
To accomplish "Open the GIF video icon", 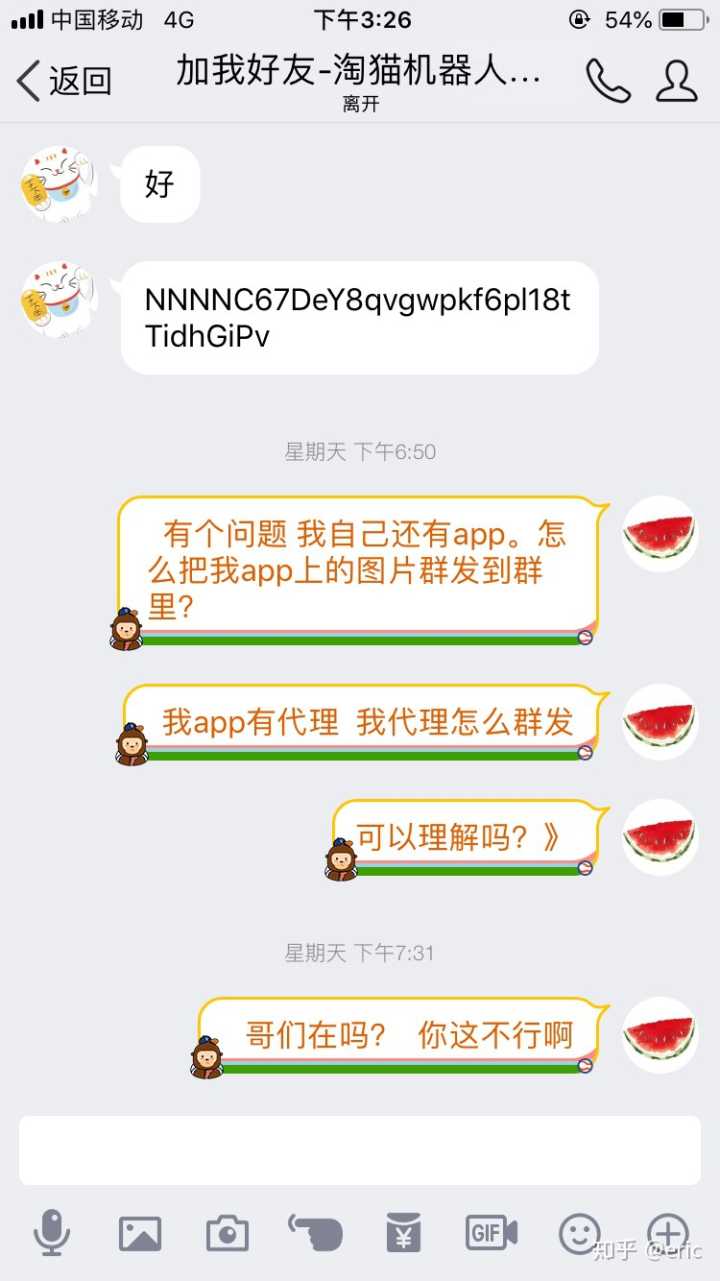I will 491,1233.
